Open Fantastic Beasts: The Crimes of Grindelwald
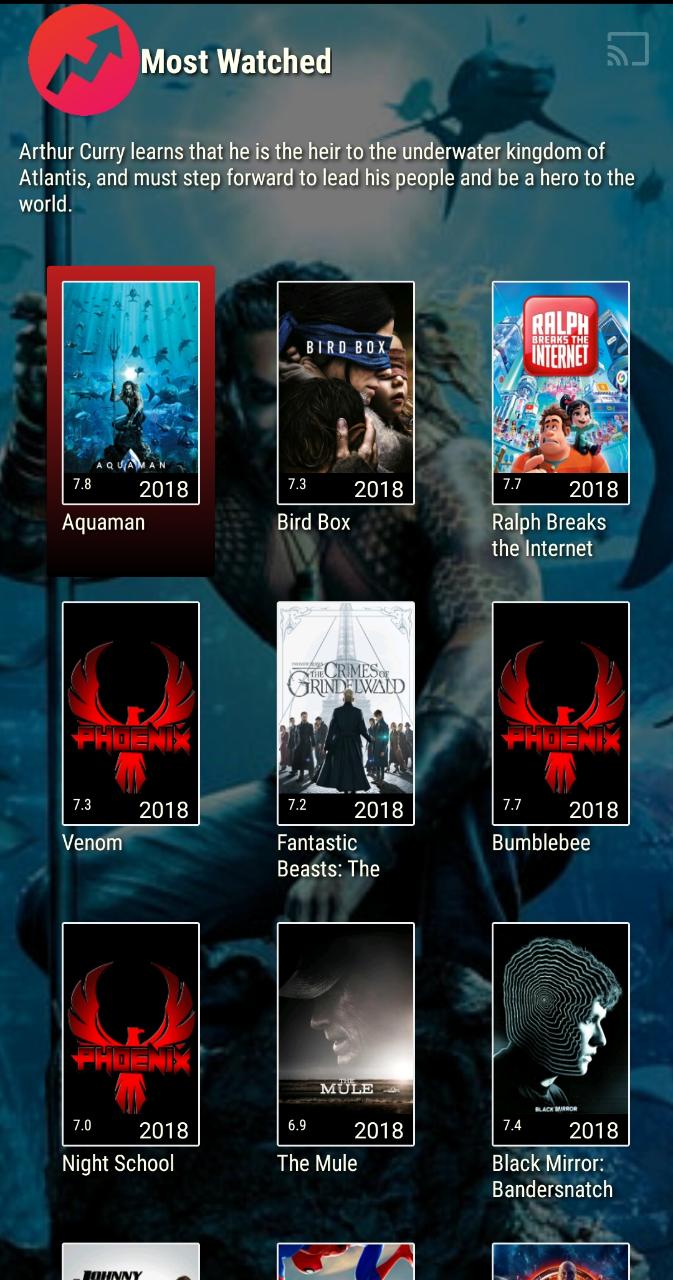This screenshot has height=1280, width=673. point(345,741)
